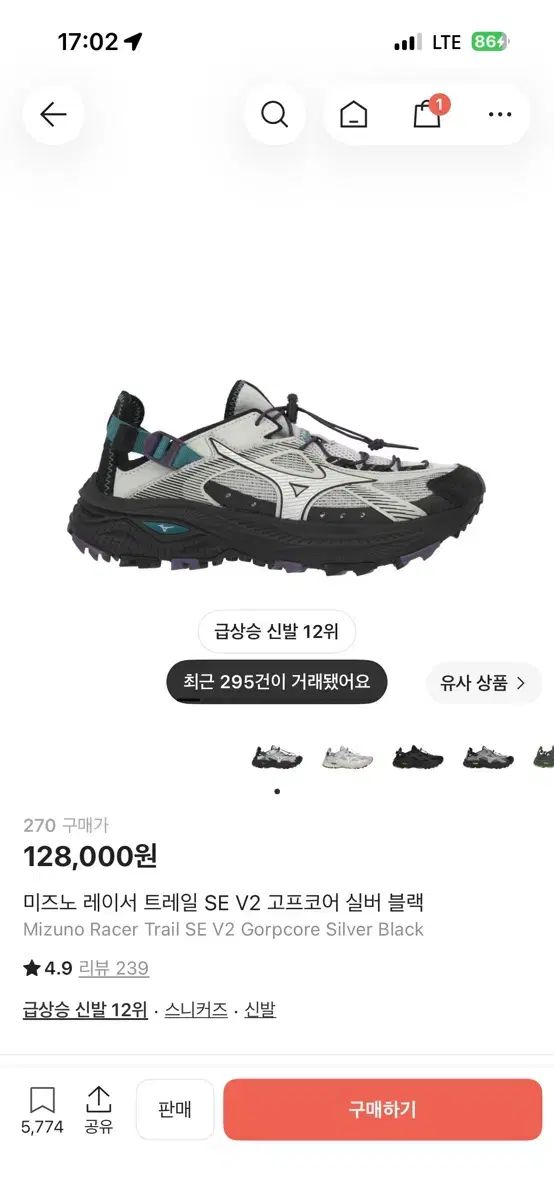Open the 신발 category link
This screenshot has width=554, height=1200.
(260, 1010)
